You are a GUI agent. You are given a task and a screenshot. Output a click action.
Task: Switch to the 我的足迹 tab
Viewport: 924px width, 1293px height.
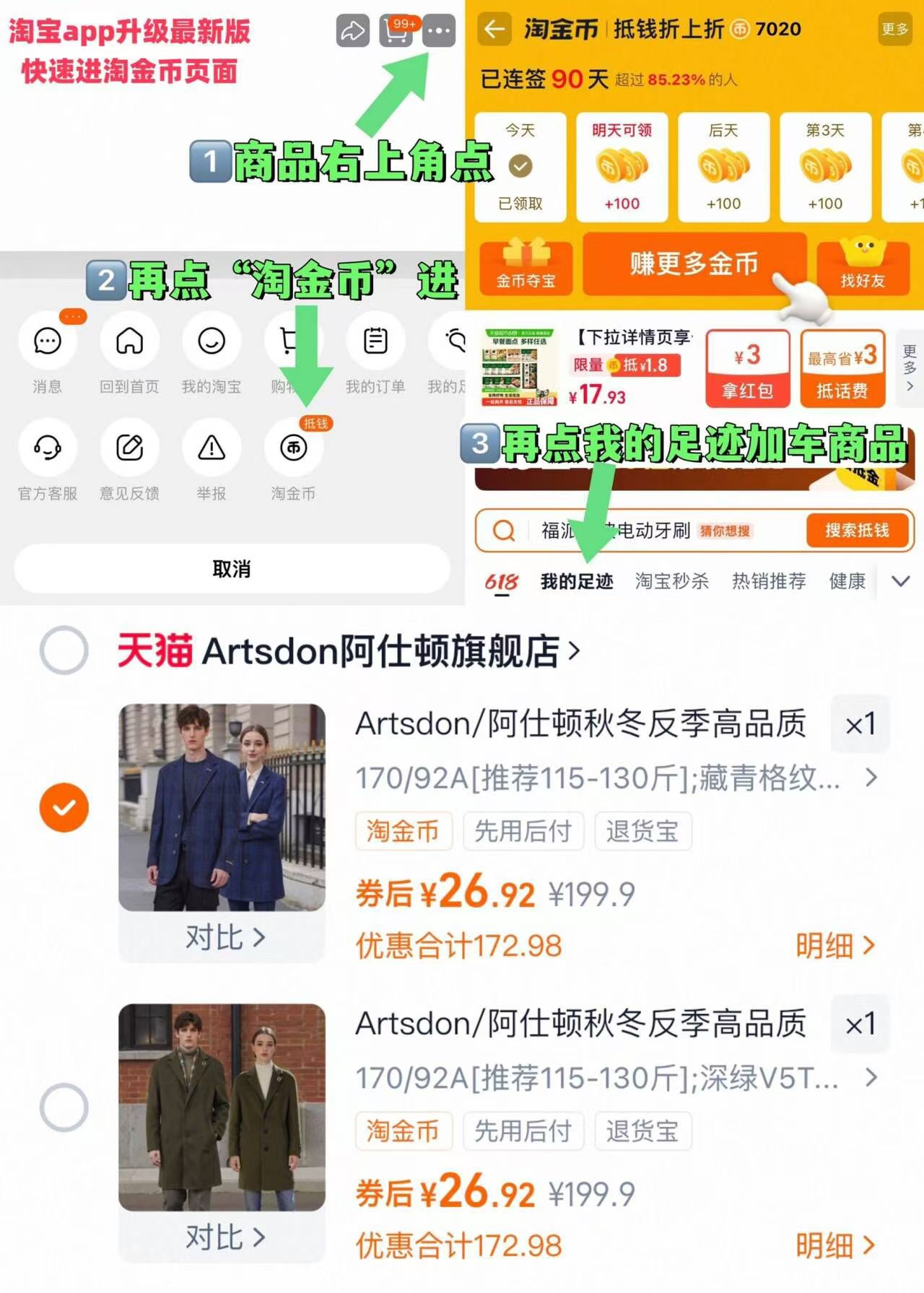[x=575, y=581]
